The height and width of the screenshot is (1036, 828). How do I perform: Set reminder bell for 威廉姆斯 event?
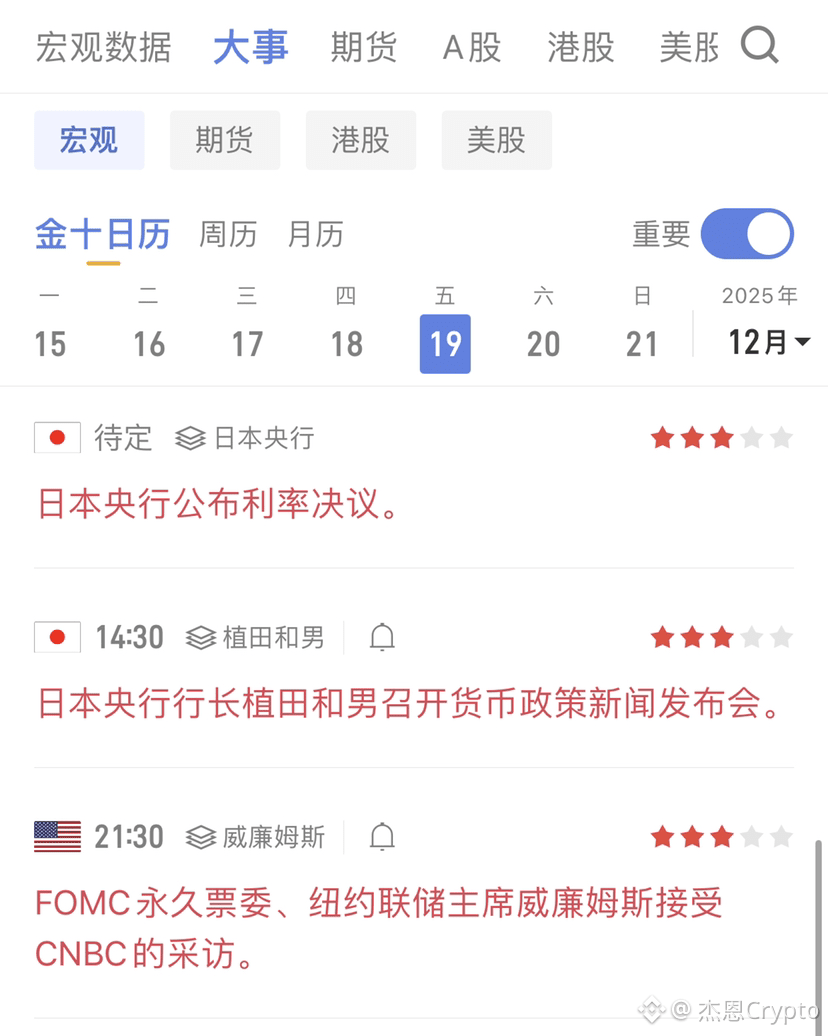click(382, 837)
